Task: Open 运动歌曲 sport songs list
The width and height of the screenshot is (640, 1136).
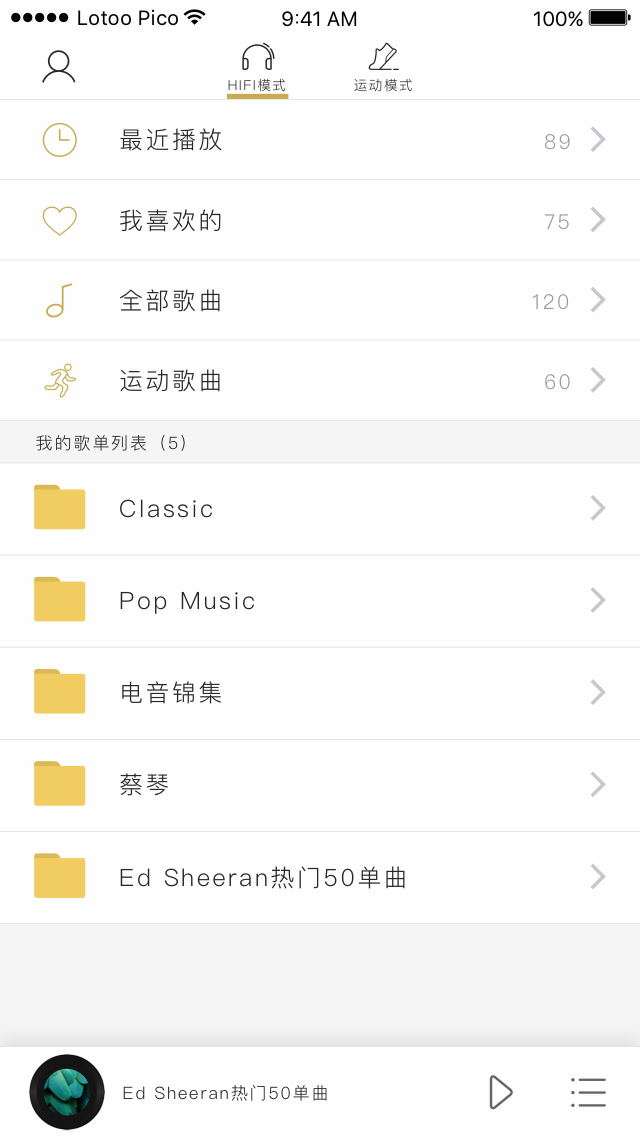Action: click(320, 380)
